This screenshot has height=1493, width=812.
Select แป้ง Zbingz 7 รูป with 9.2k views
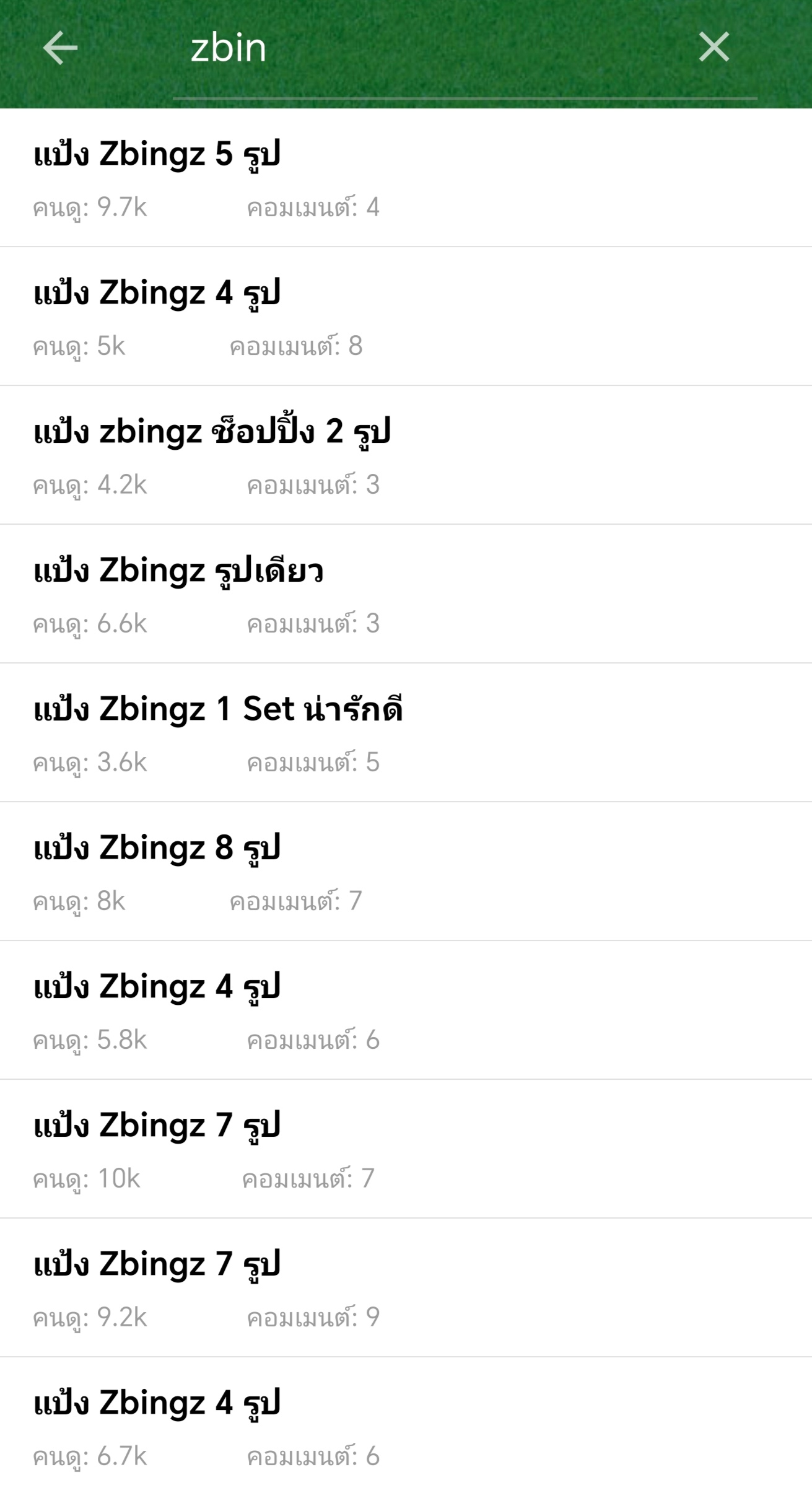(x=406, y=1288)
